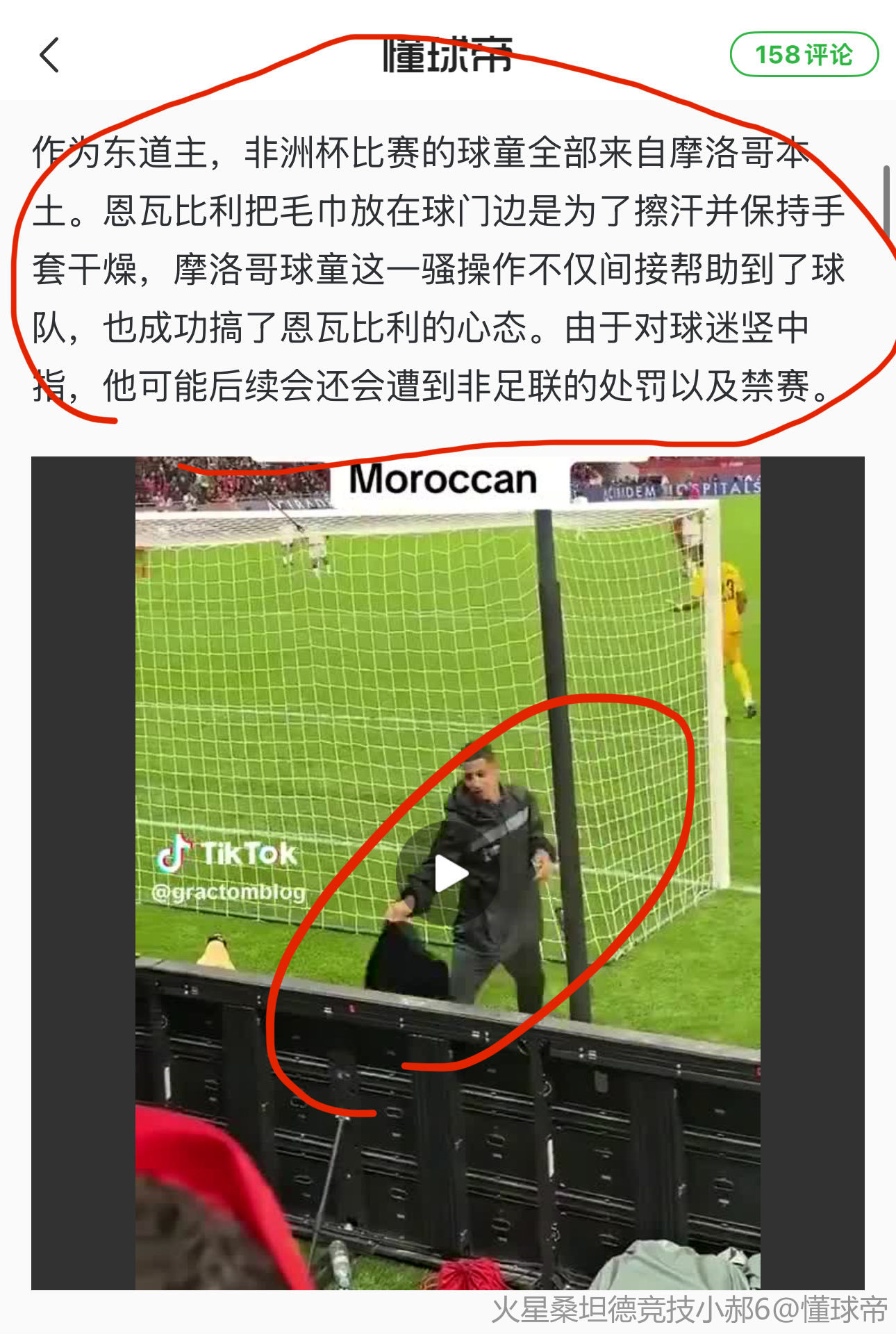
Task: Open the 158 评论 comments
Action: pyautogui.click(x=804, y=54)
